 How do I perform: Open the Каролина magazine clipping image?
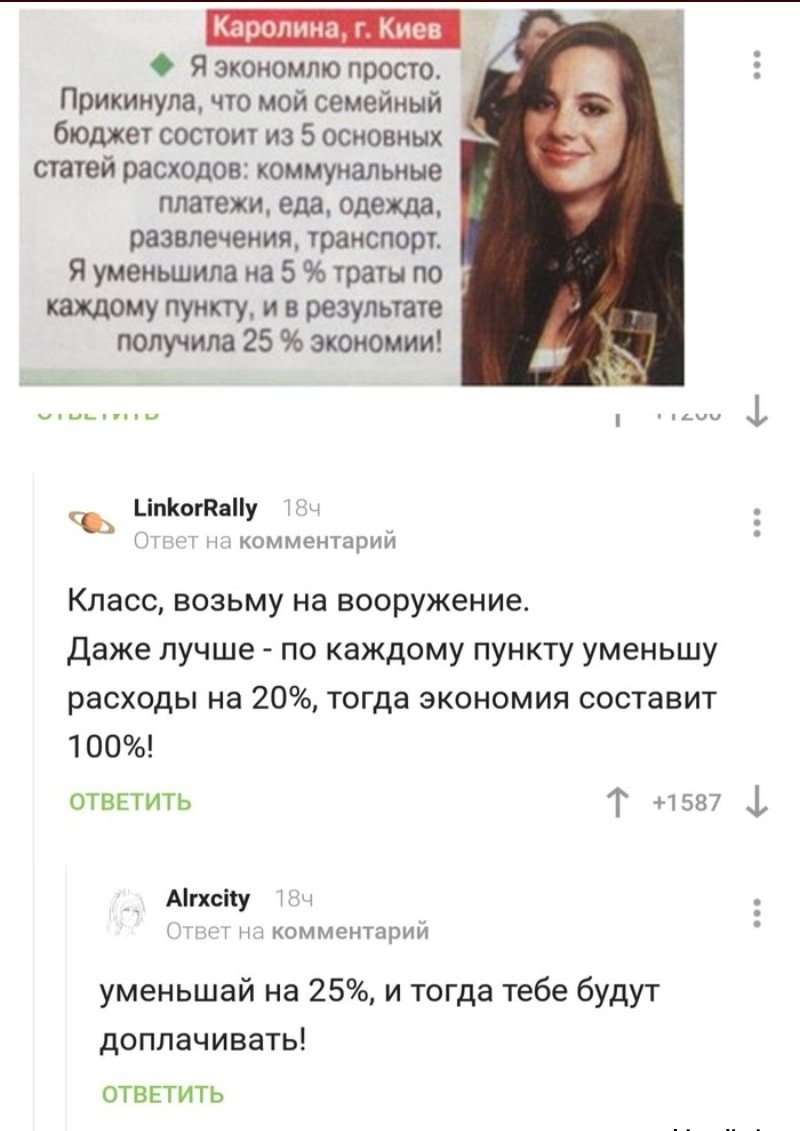pos(352,195)
